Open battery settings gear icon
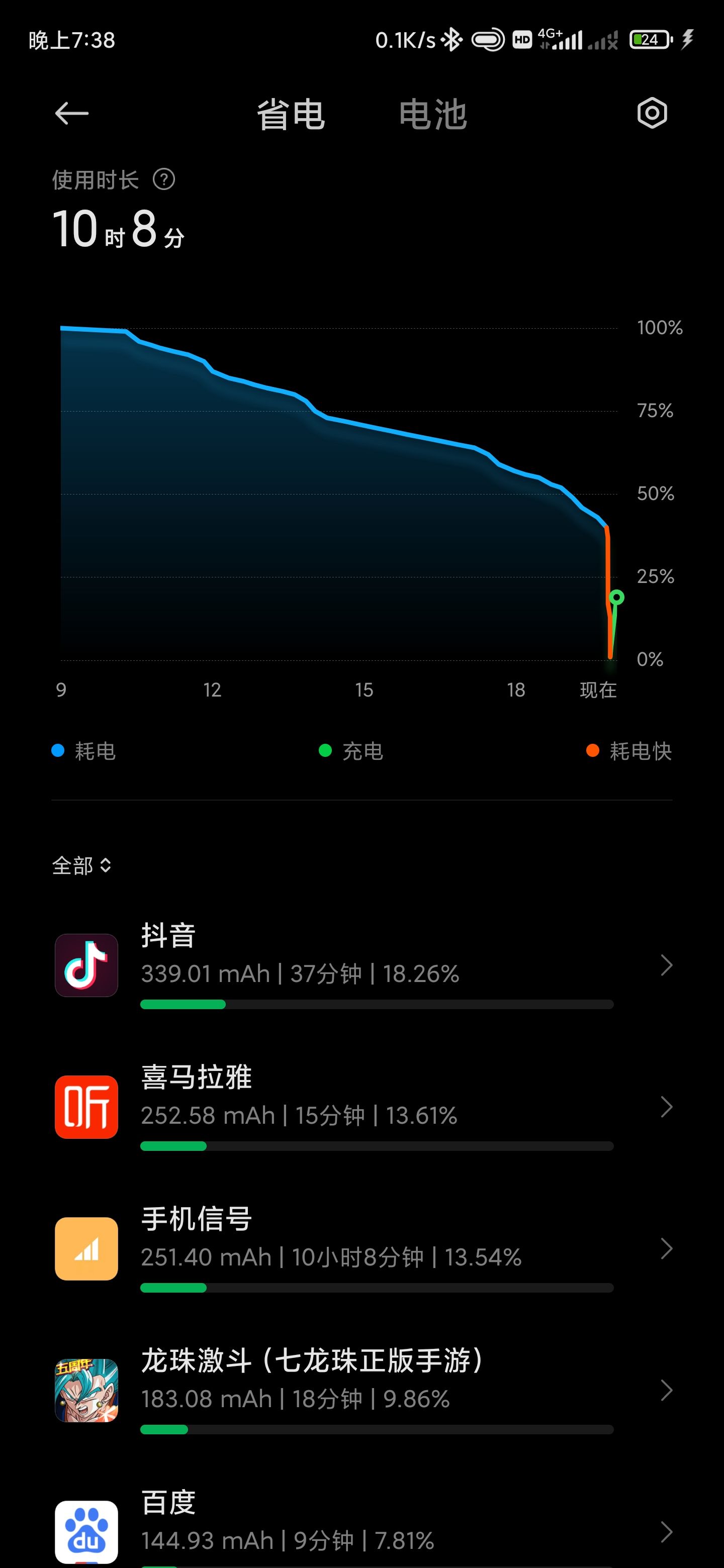 [652, 113]
